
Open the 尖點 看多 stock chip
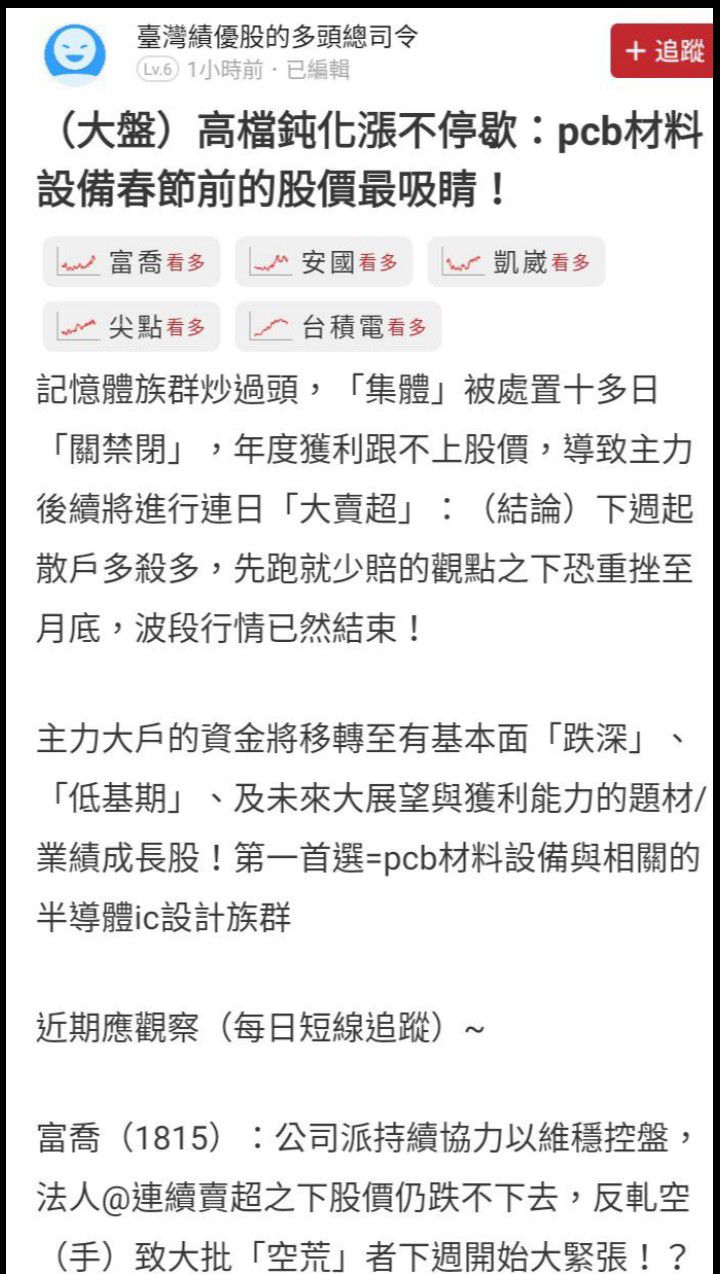tap(131, 327)
